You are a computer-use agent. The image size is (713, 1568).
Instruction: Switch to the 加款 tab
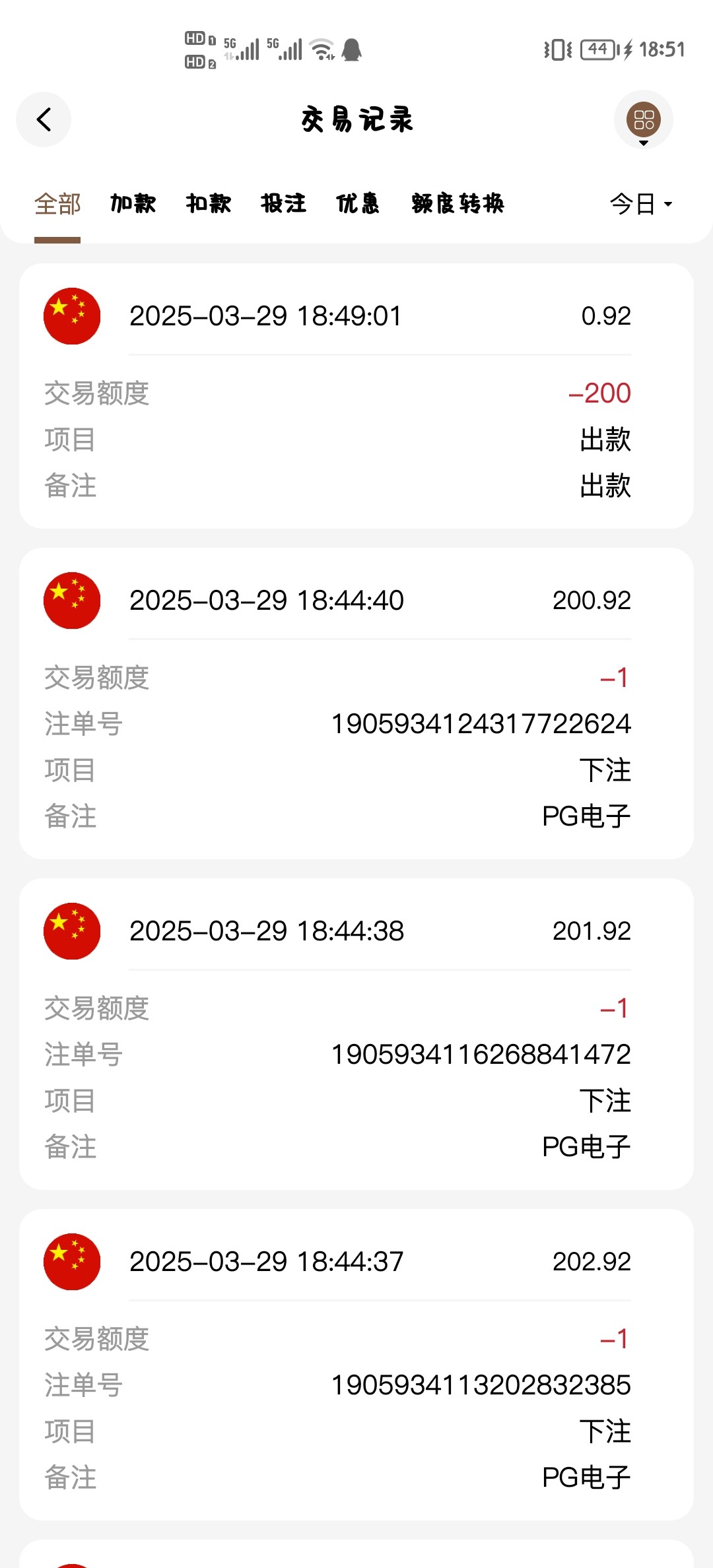[x=133, y=203]
